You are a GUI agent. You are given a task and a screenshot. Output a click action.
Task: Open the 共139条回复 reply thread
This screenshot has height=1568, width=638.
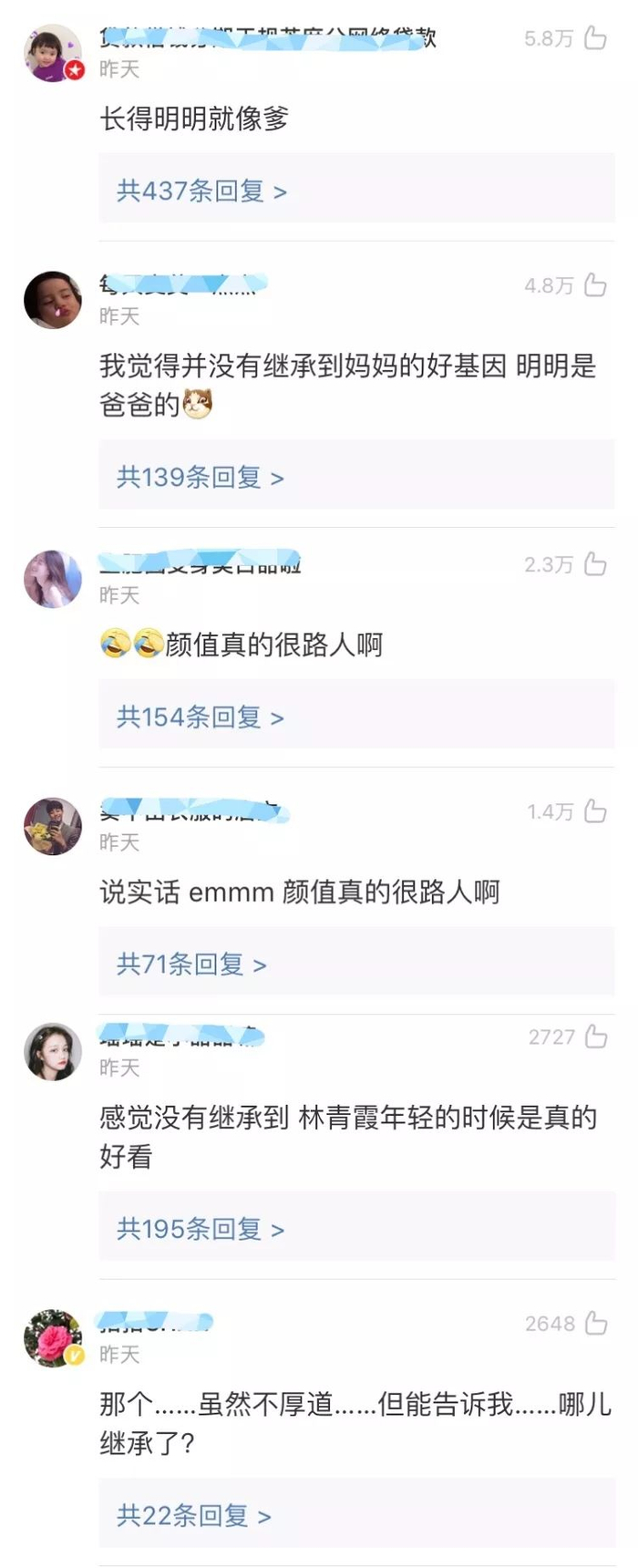(x=200, y=477)
